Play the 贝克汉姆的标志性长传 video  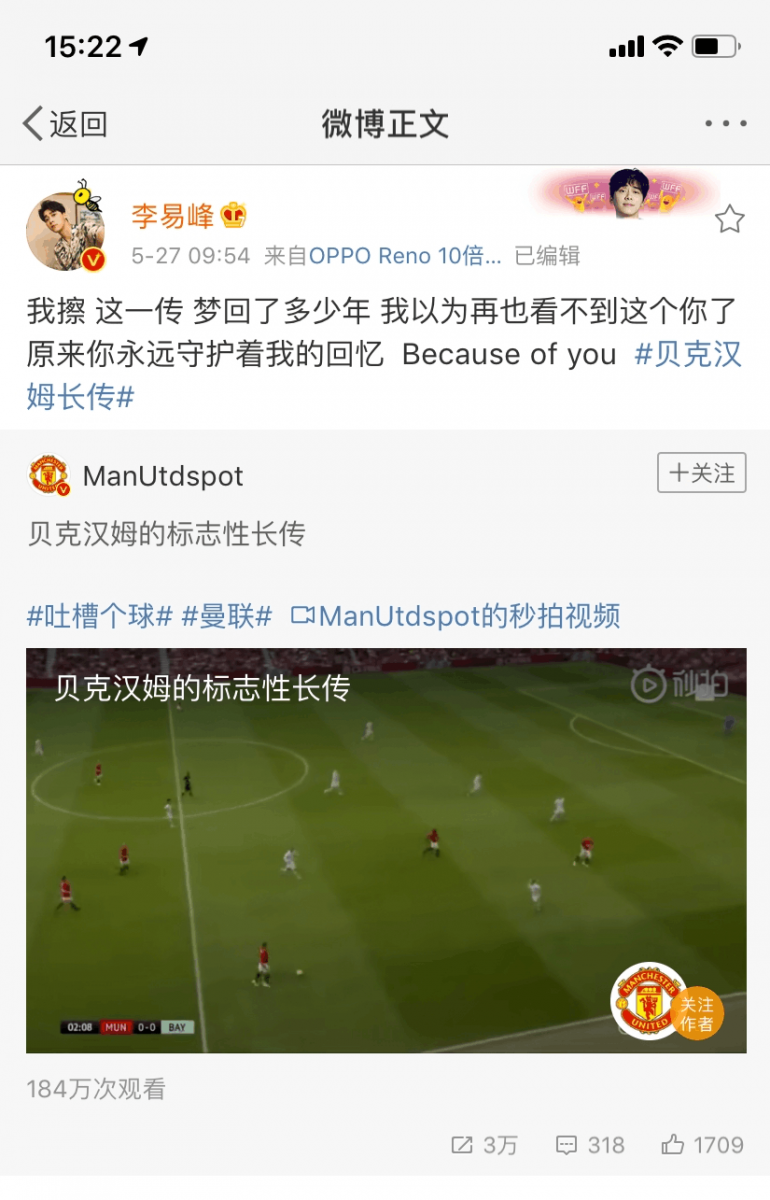point(385,850)
